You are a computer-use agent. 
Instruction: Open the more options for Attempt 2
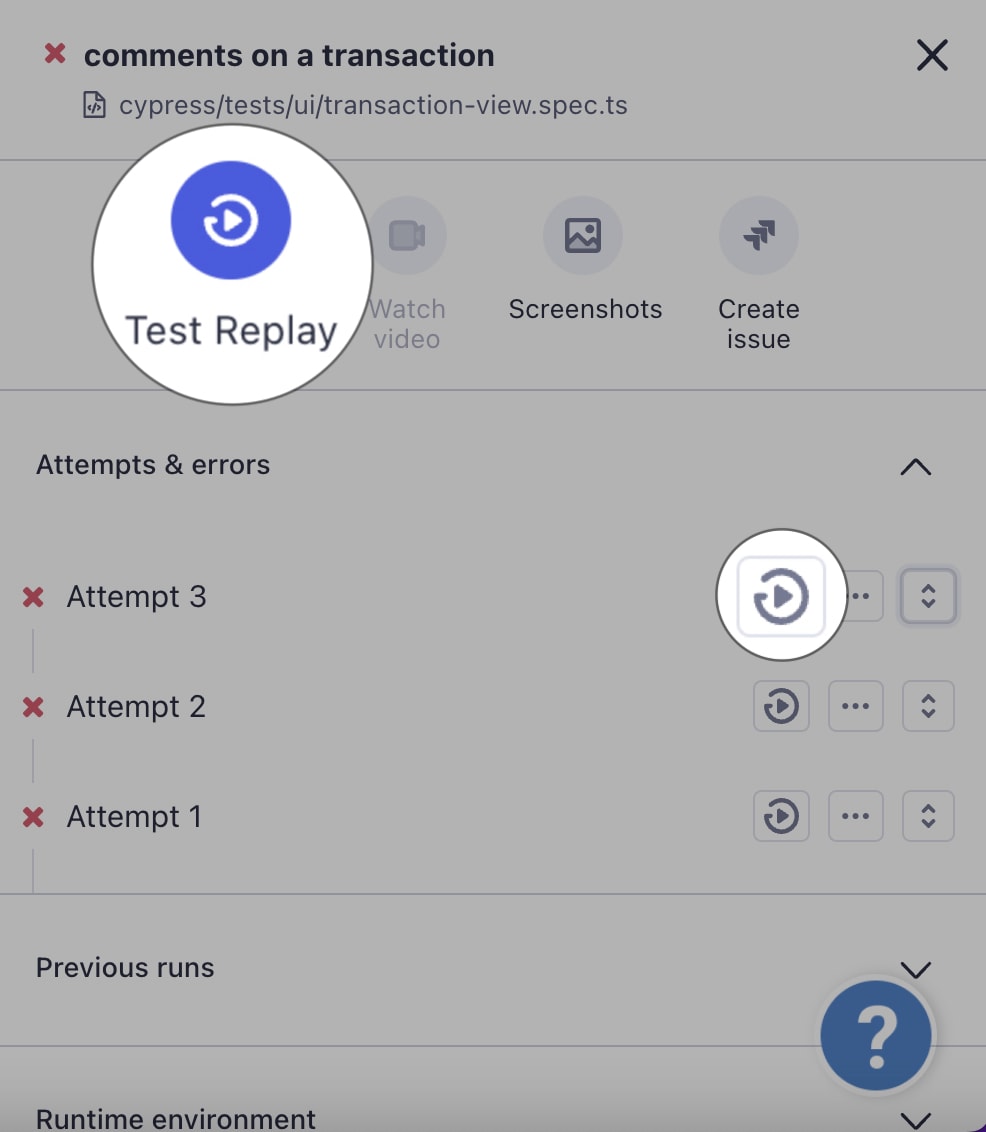pos(856,707)
